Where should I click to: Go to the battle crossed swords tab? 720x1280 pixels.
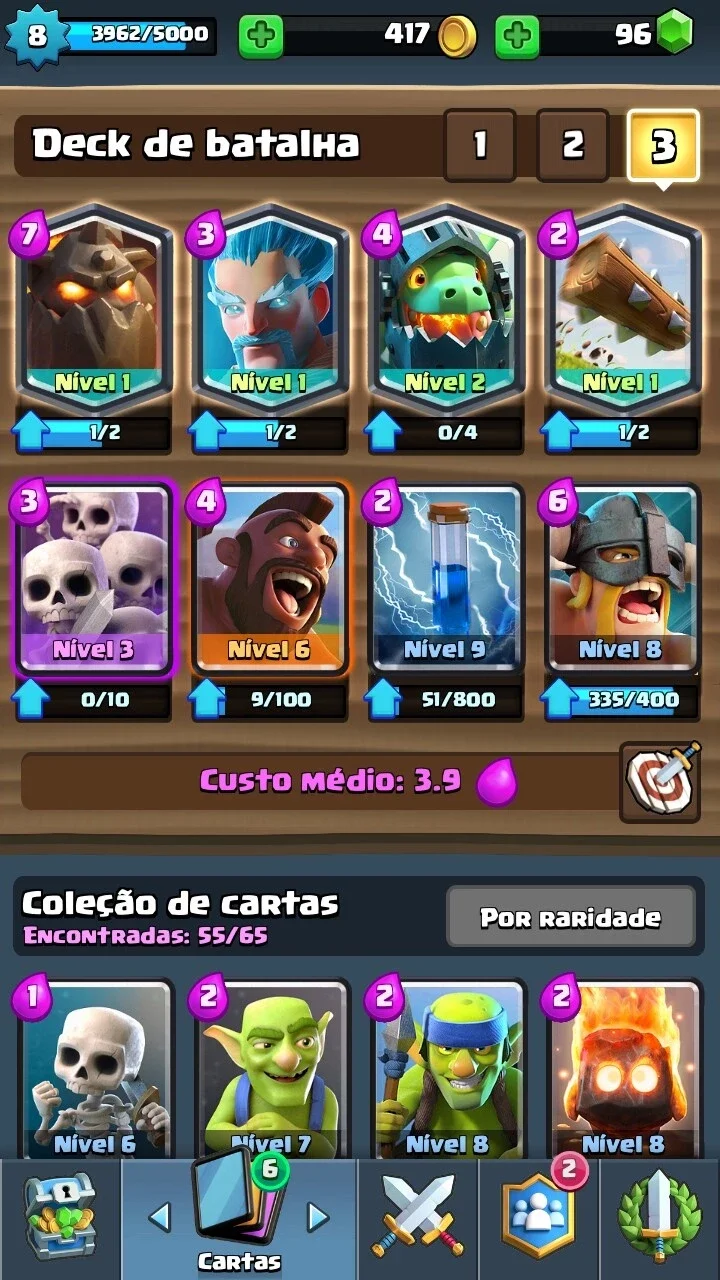418,1218
